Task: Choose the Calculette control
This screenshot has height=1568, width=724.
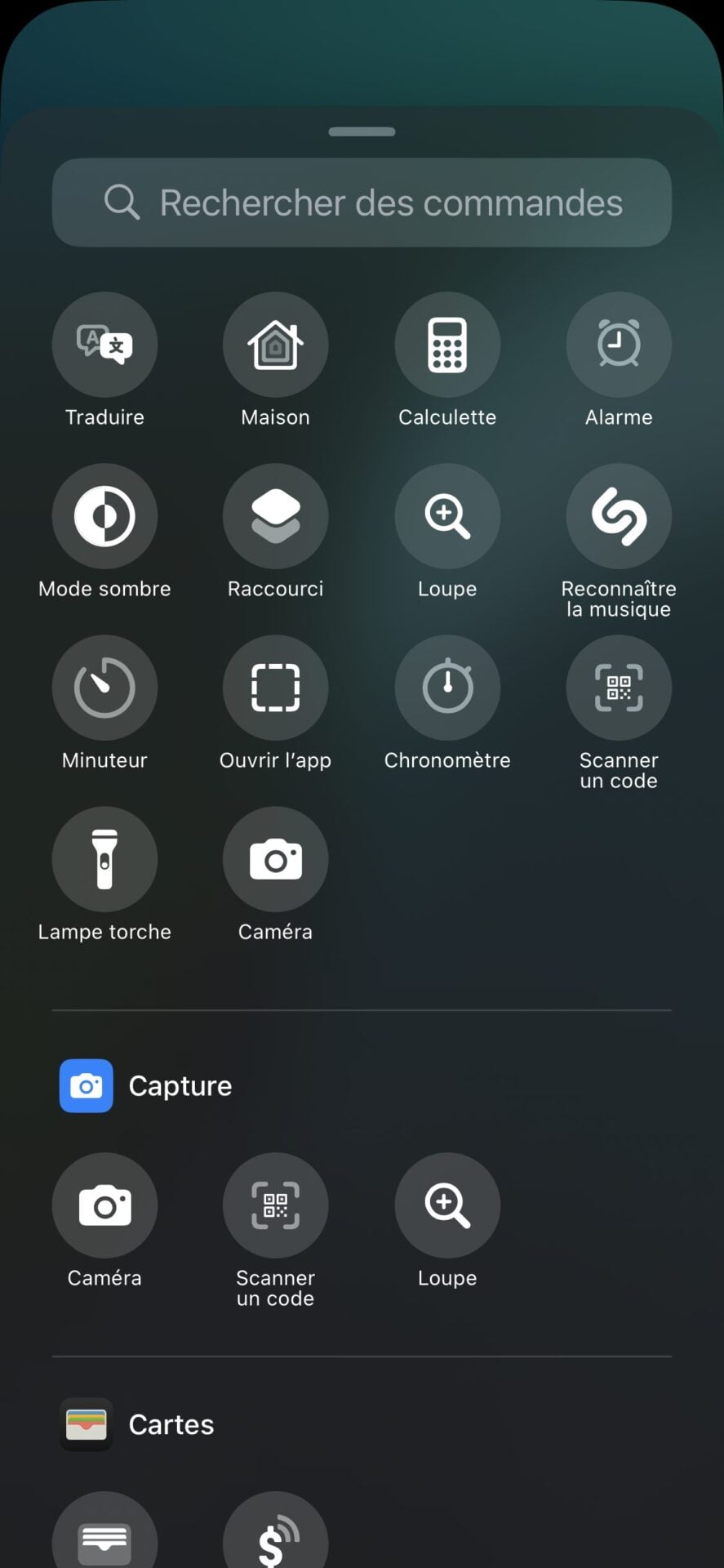Action: coord(447,345)
